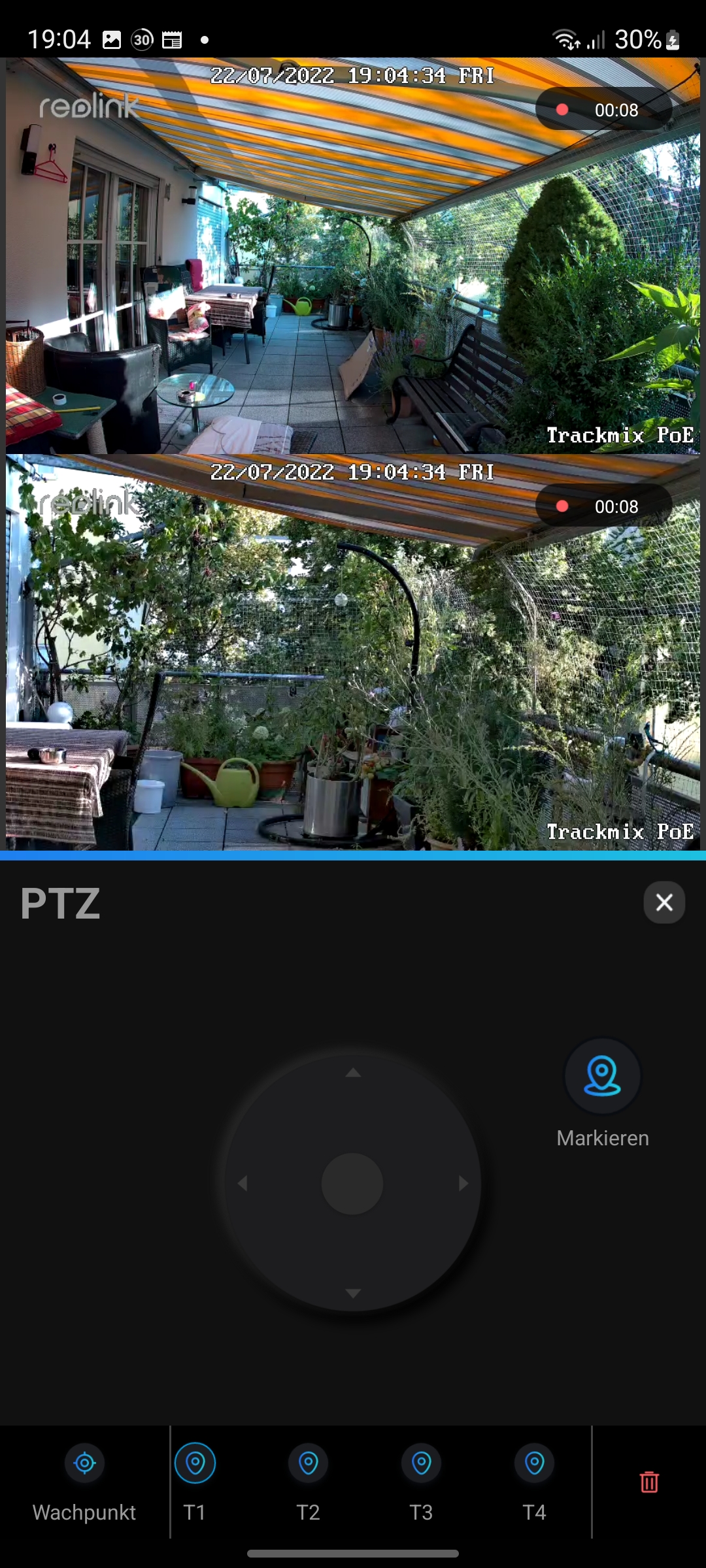Image resolution: width=706 pixels, height=1568 pixels.
Task: Go to preset position T3
Action: pyautogui.click(x=421, y=1463)
